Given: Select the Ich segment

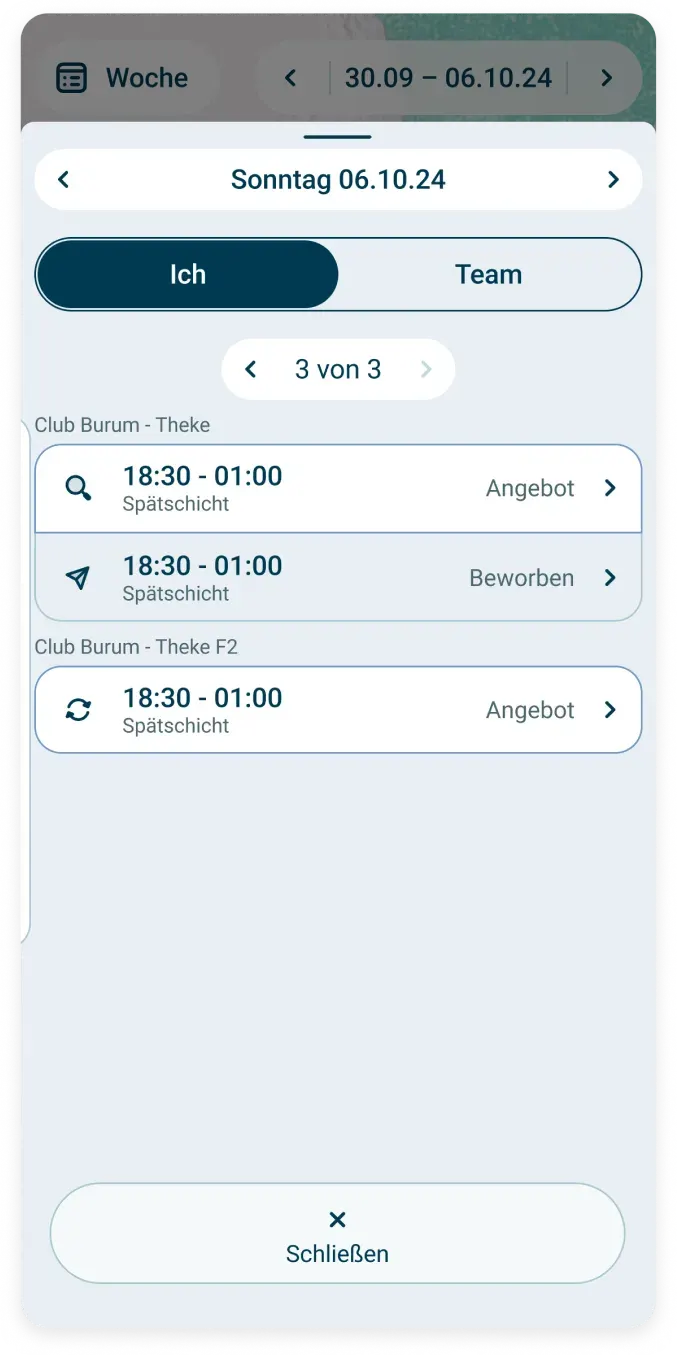Looking at the screenshot, I should coord(188,274).
